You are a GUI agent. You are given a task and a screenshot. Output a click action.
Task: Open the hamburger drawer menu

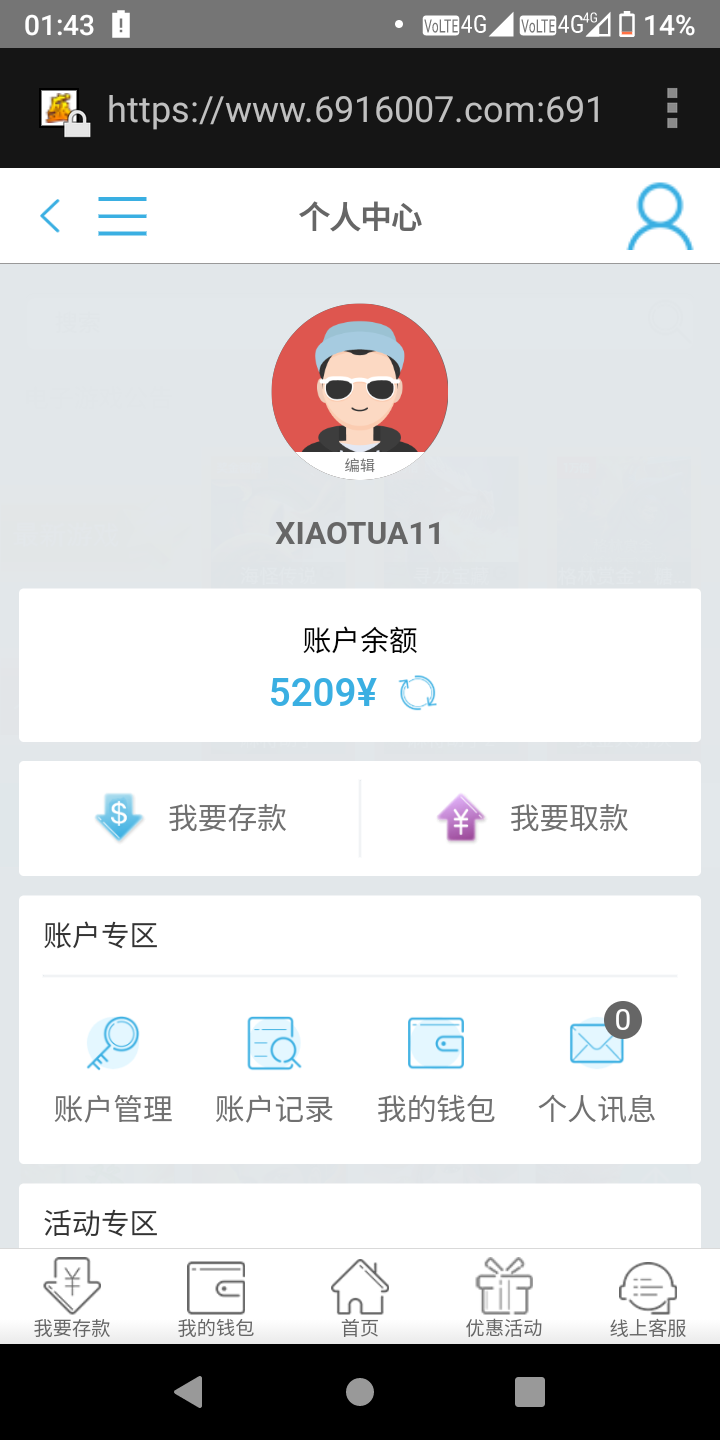pyautogui.click(x=122, y=216)
